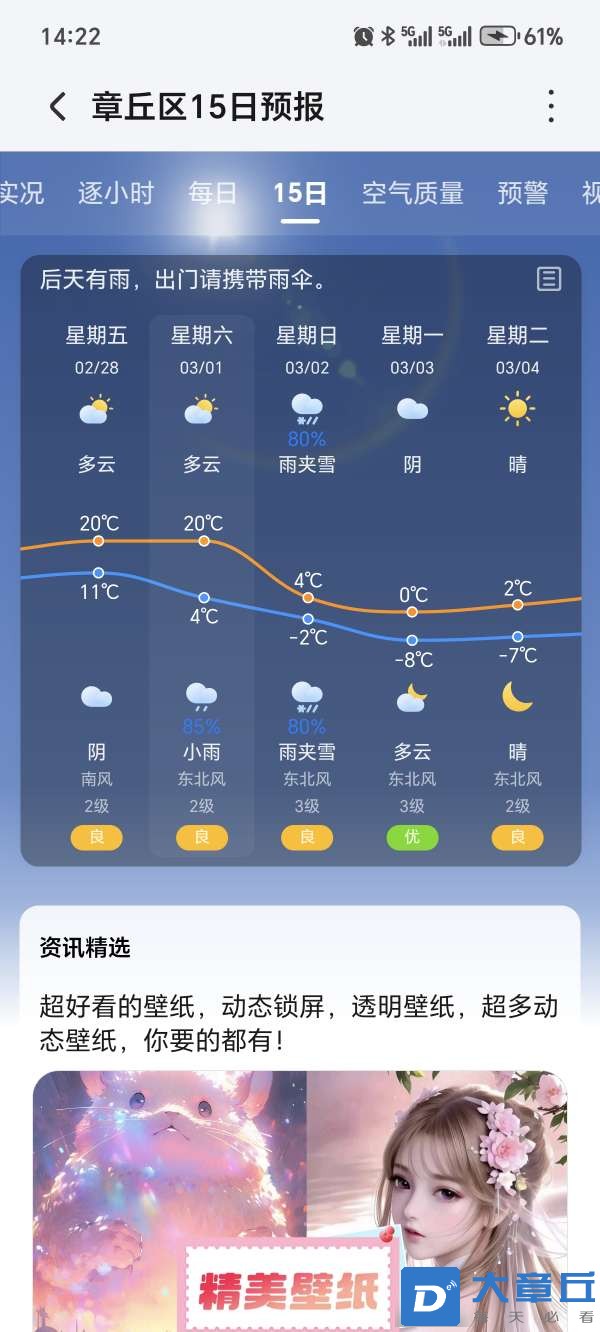
Task: Go back from 章丘区15日预报
Action: click(x=58, y=106)
